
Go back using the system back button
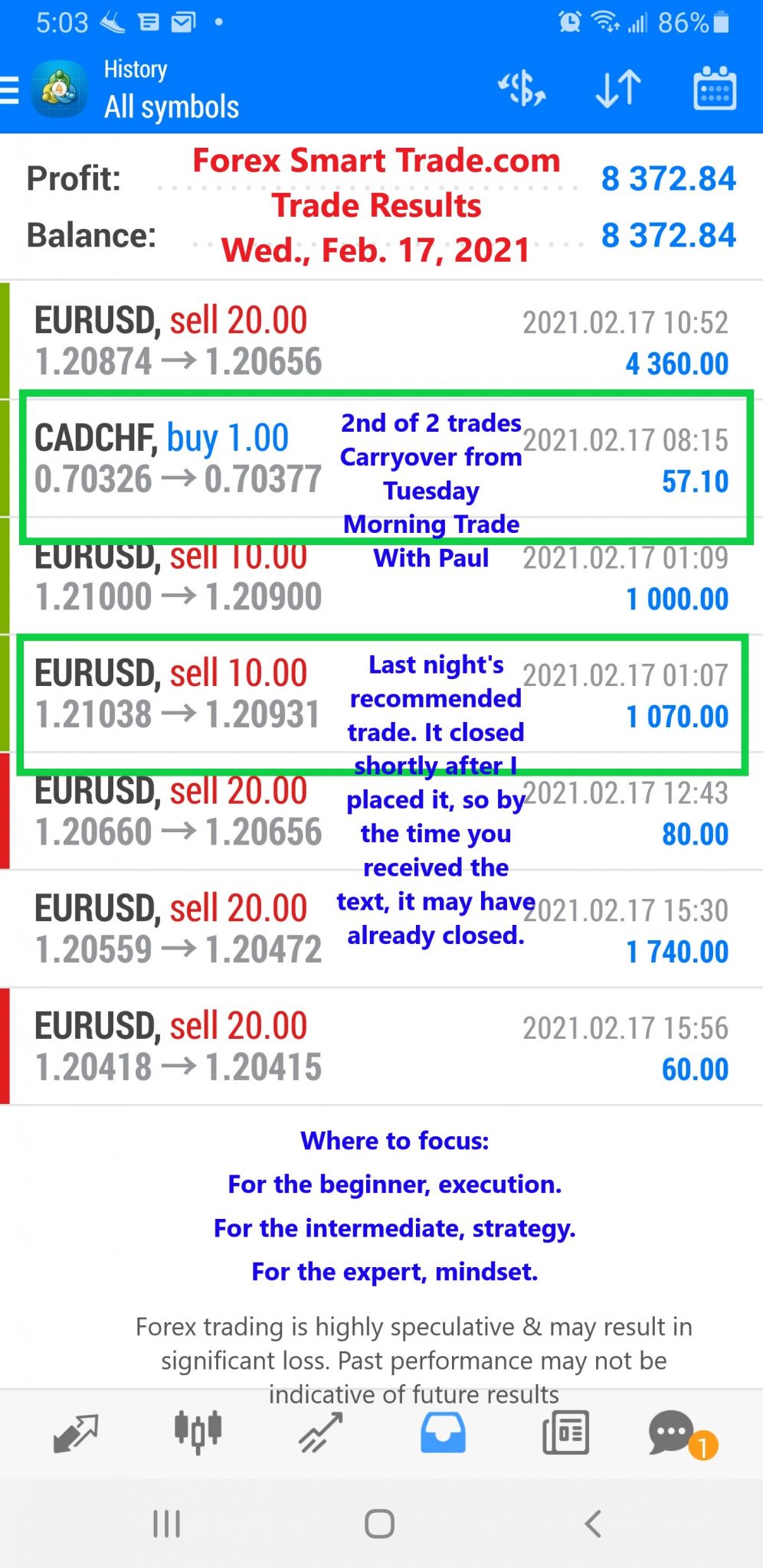[x=593, y=1524]
